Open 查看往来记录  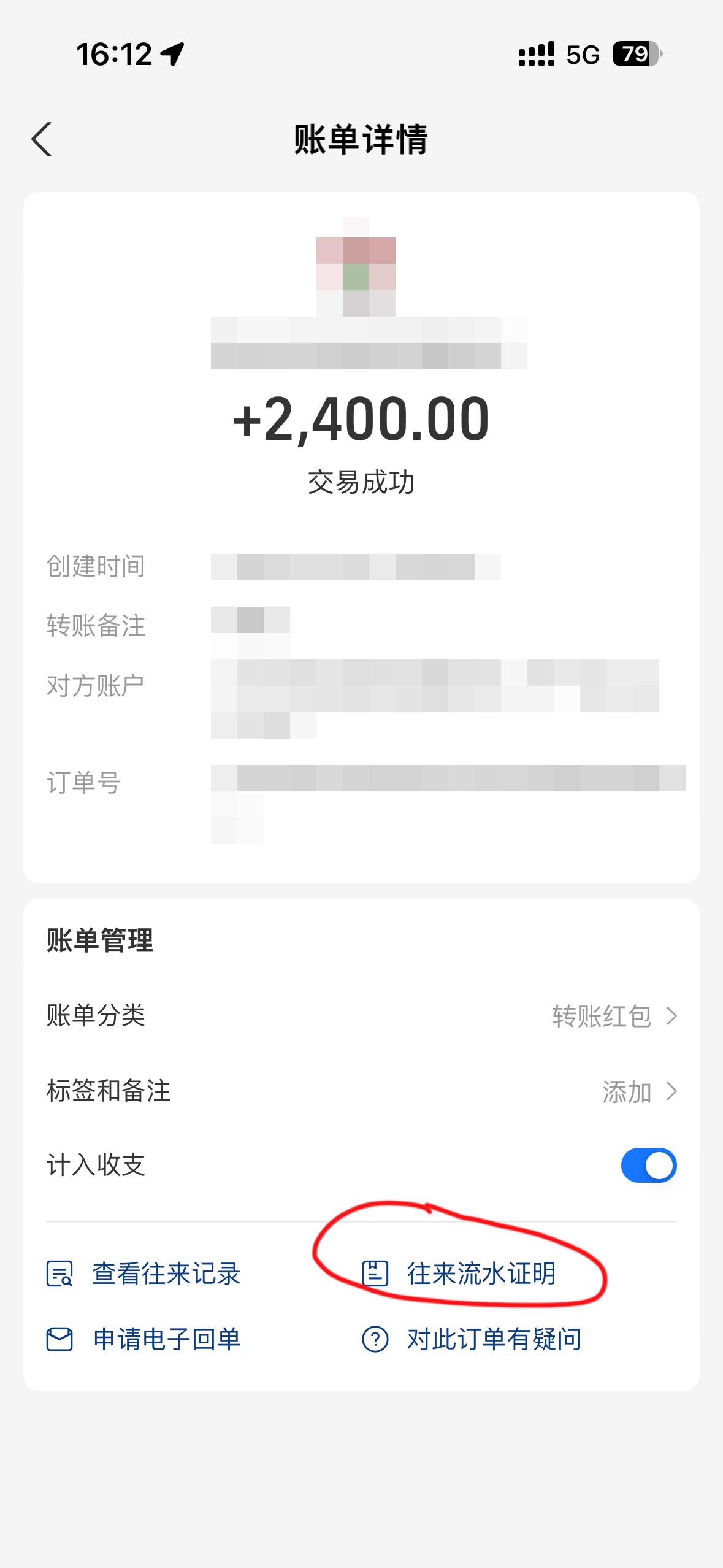click(x=143, y=1274)
